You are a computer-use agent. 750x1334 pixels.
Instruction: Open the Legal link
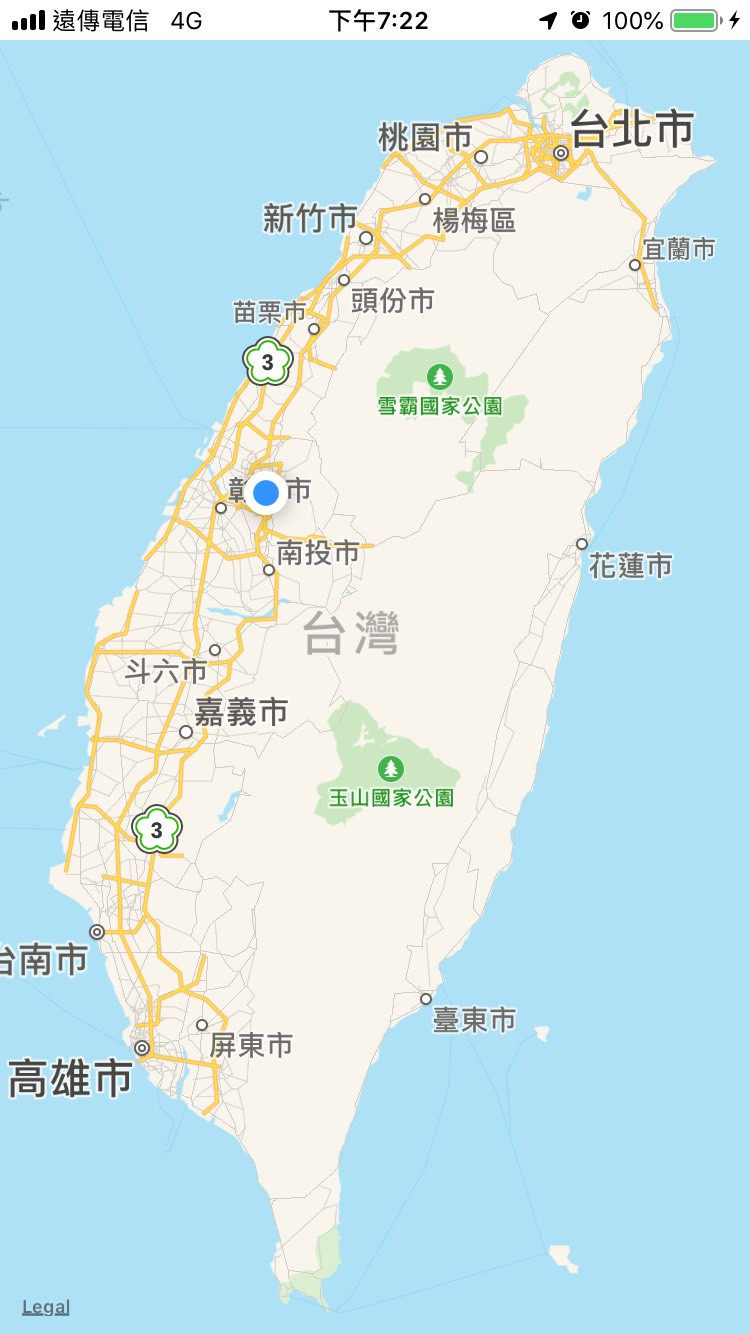pyautogui.click(x=46, y=1307)
